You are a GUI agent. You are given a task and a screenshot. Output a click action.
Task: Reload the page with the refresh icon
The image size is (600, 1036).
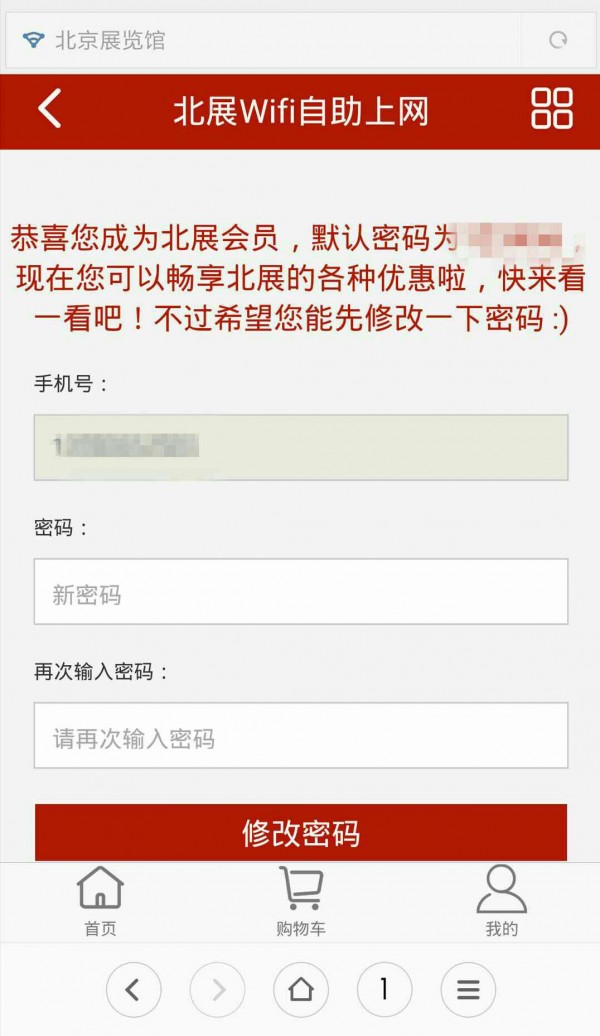[558, 41]
